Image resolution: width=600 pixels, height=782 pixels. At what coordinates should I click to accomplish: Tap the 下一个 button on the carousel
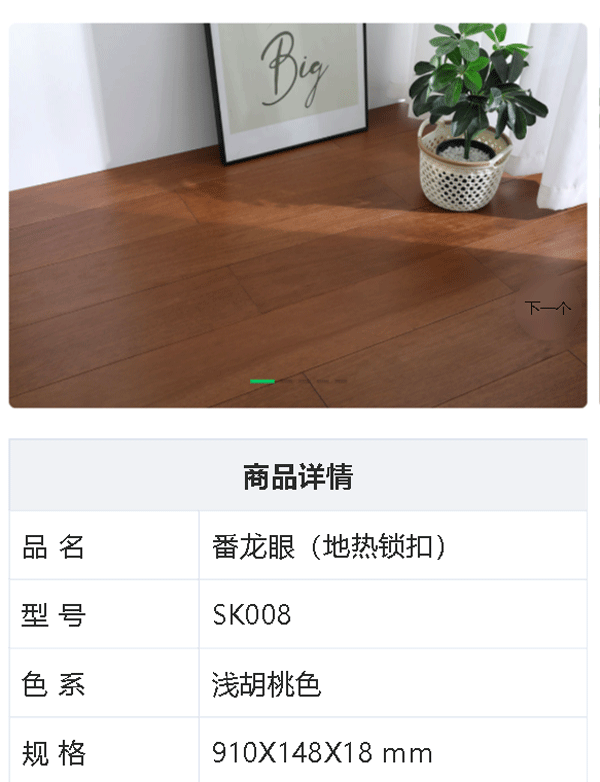tap(549, 308)
